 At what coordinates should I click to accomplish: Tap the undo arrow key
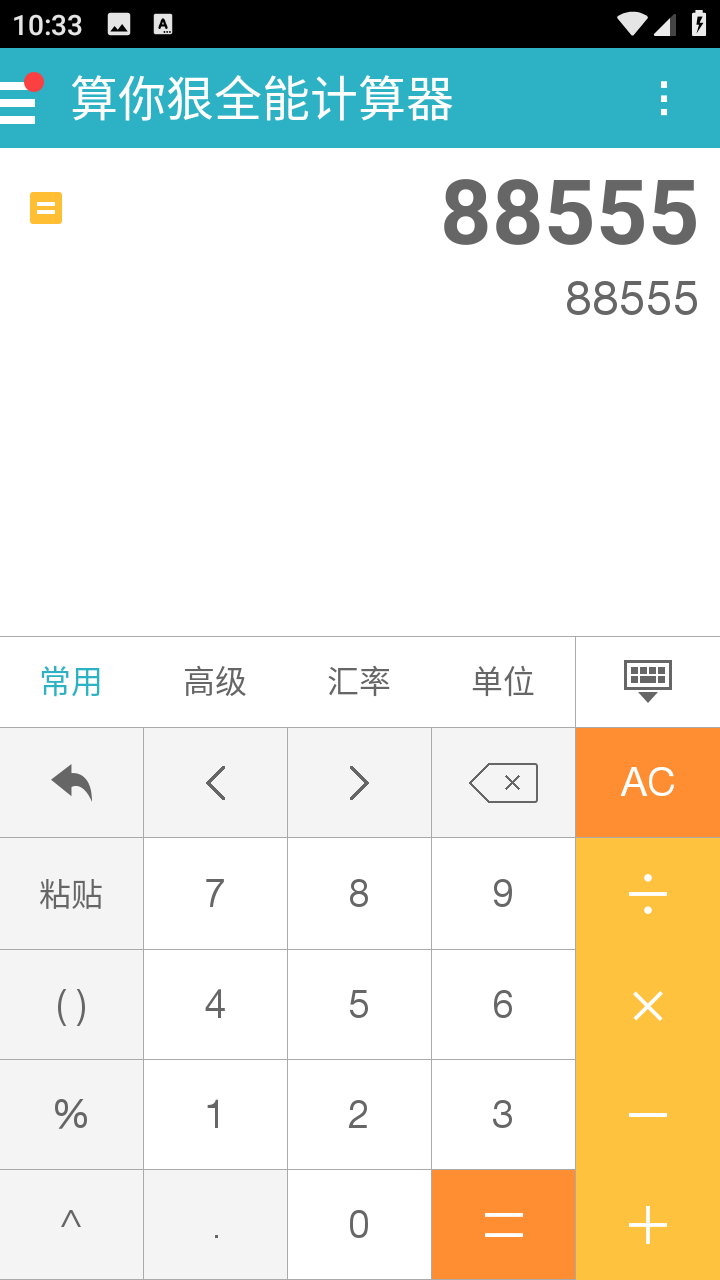coord(71,782)
